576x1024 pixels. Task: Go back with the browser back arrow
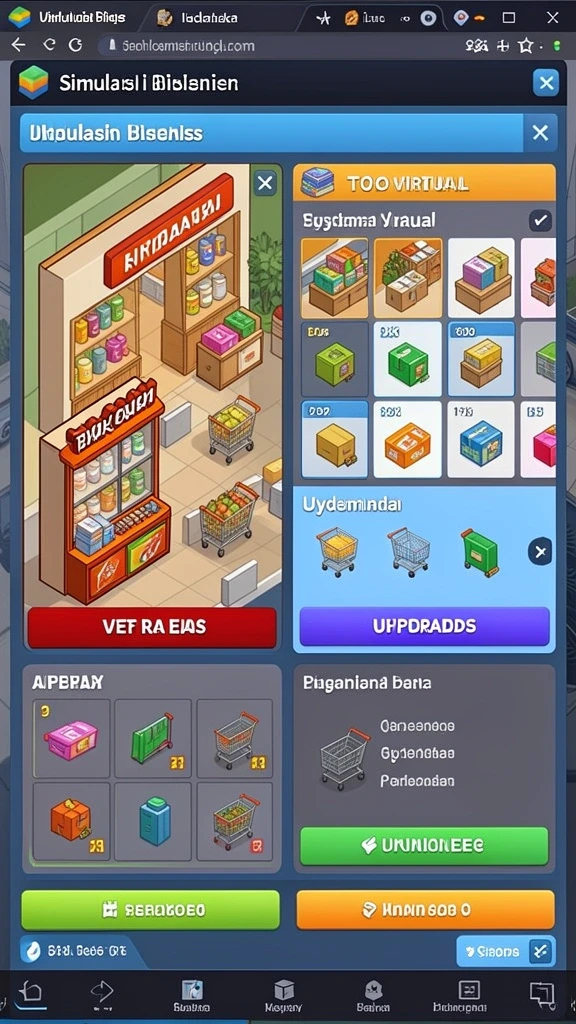(x=18, y=45)
